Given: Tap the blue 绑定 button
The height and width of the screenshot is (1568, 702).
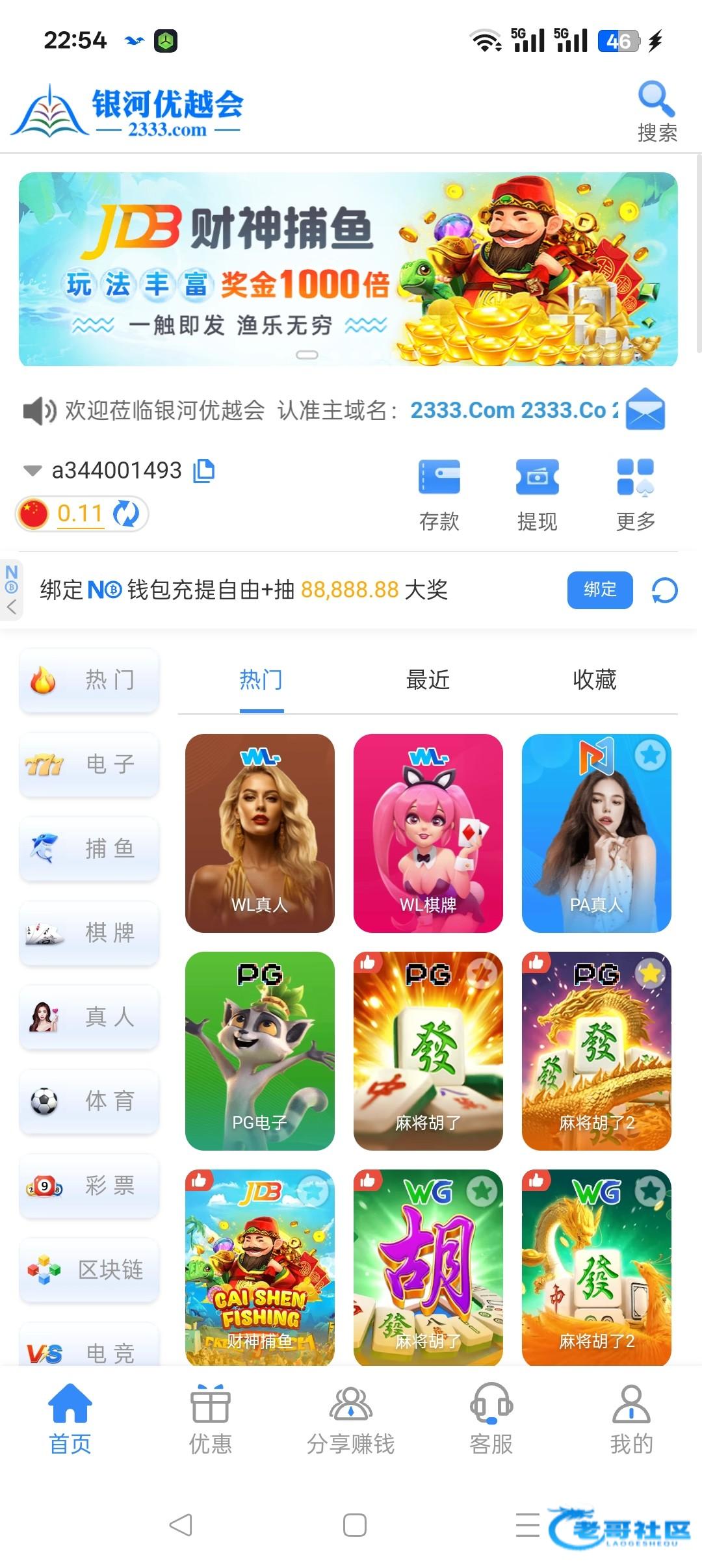Looking at the screenshot, I should [599, 590].
